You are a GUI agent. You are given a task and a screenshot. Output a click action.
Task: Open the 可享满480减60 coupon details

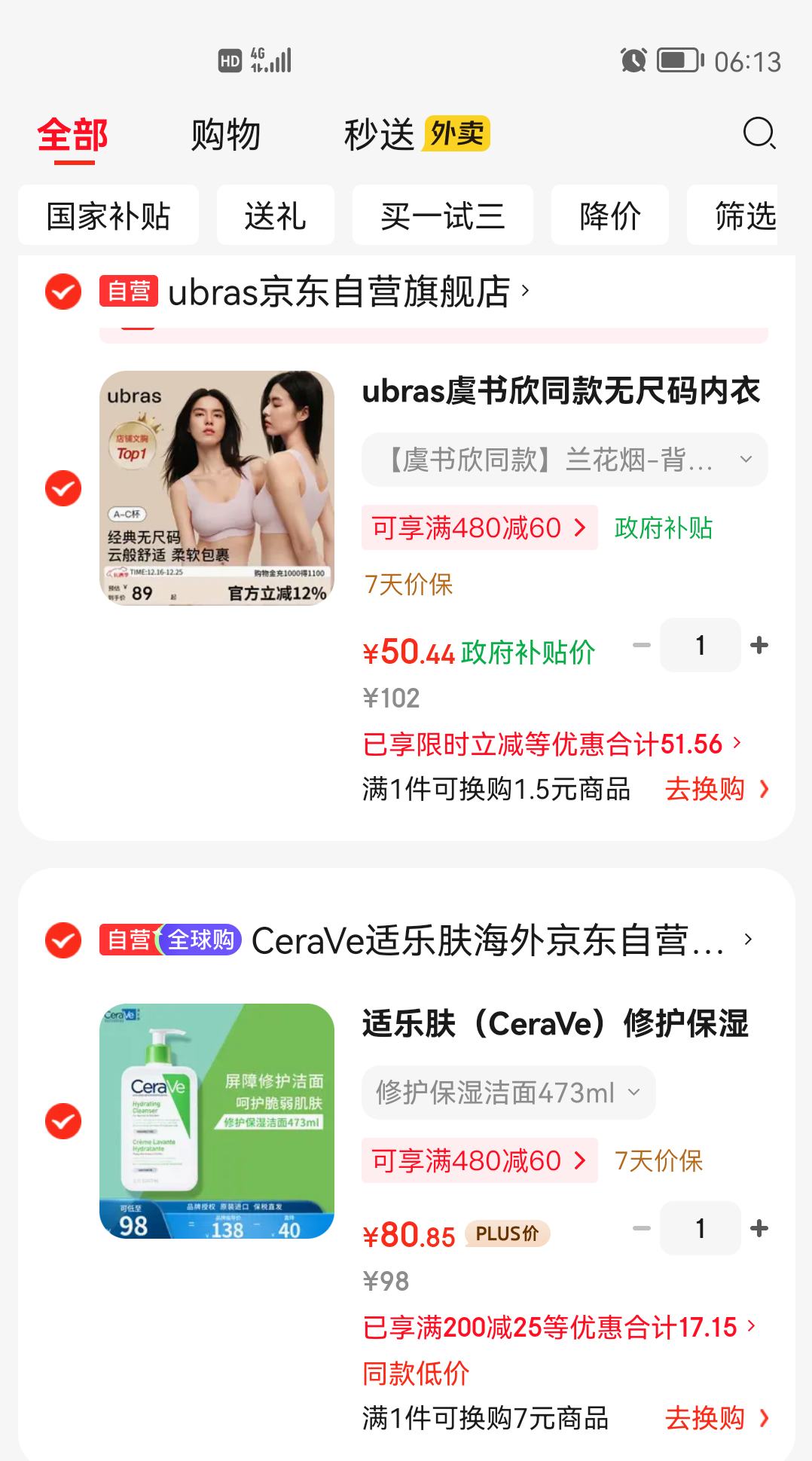coord(480,528)
